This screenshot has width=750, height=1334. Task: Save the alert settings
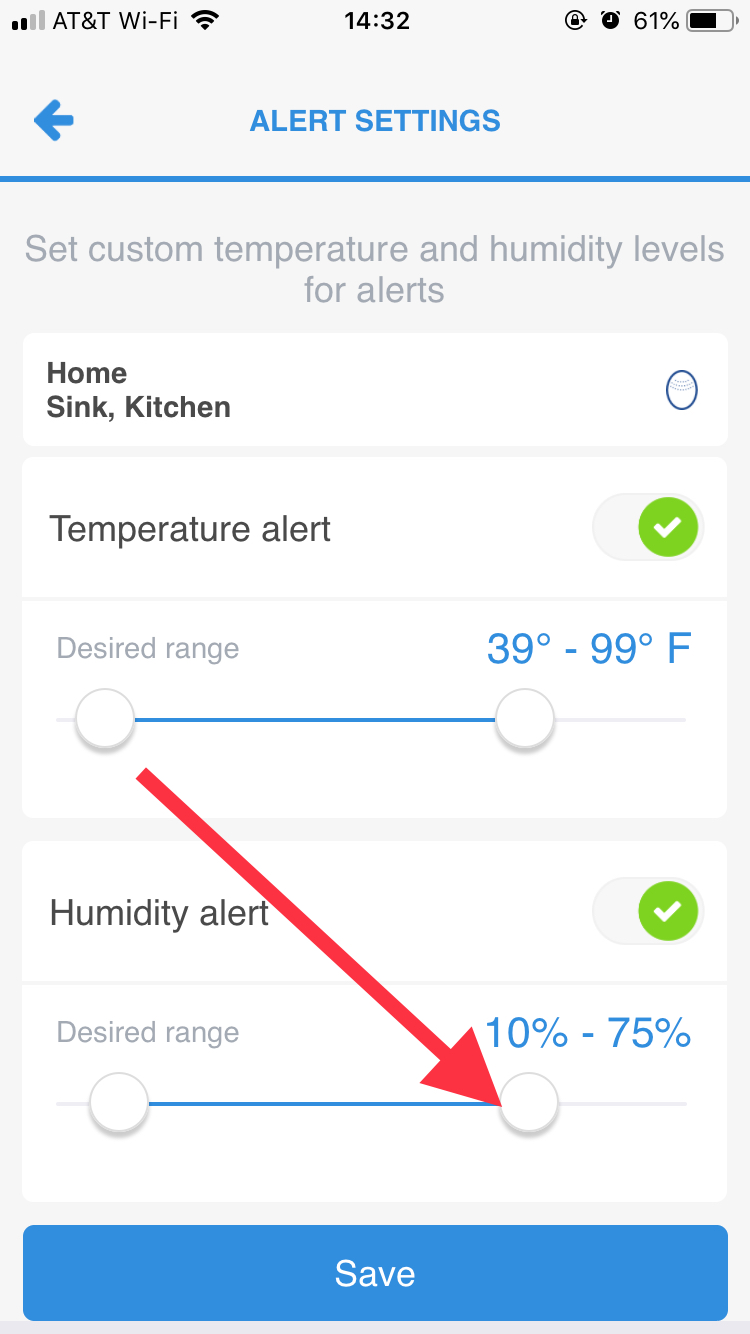point(375,1273)
